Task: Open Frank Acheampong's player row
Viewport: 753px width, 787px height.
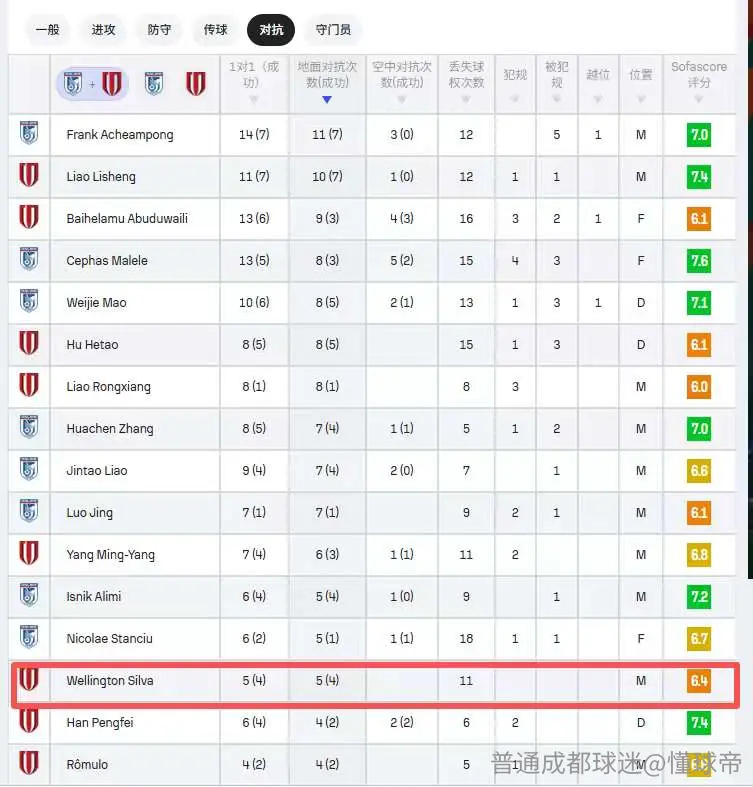Action: pyautogui.click(x=372, y=135)
